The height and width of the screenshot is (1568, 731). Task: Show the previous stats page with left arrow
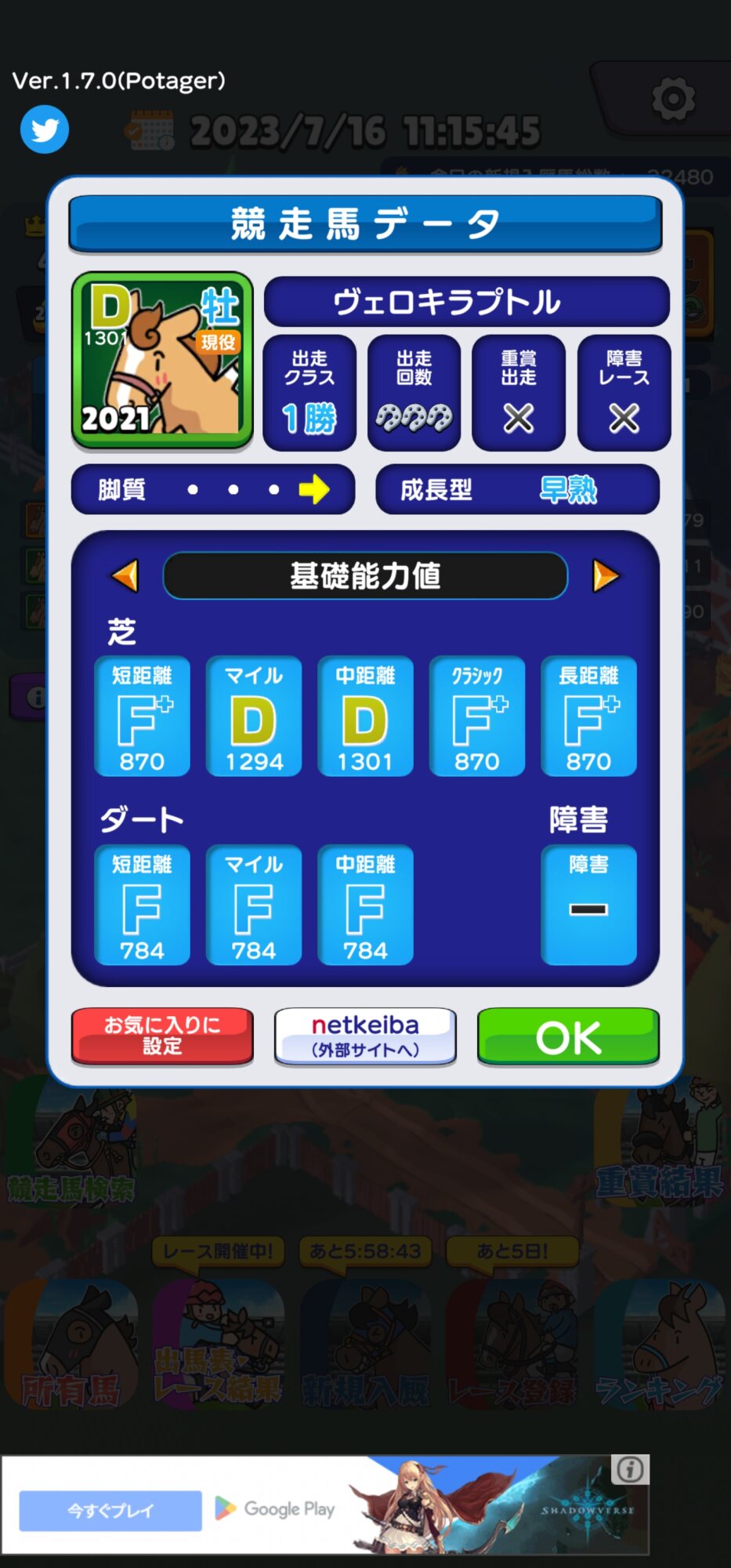pos(125,575)
